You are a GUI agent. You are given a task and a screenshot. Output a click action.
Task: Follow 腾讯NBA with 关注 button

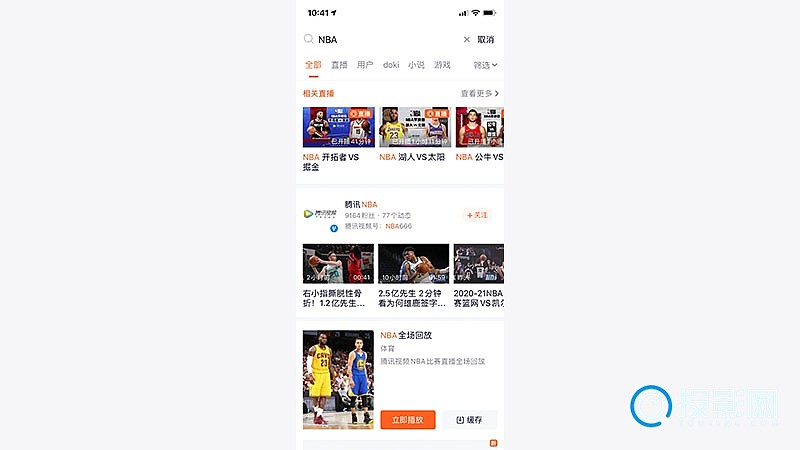[477, 215]
